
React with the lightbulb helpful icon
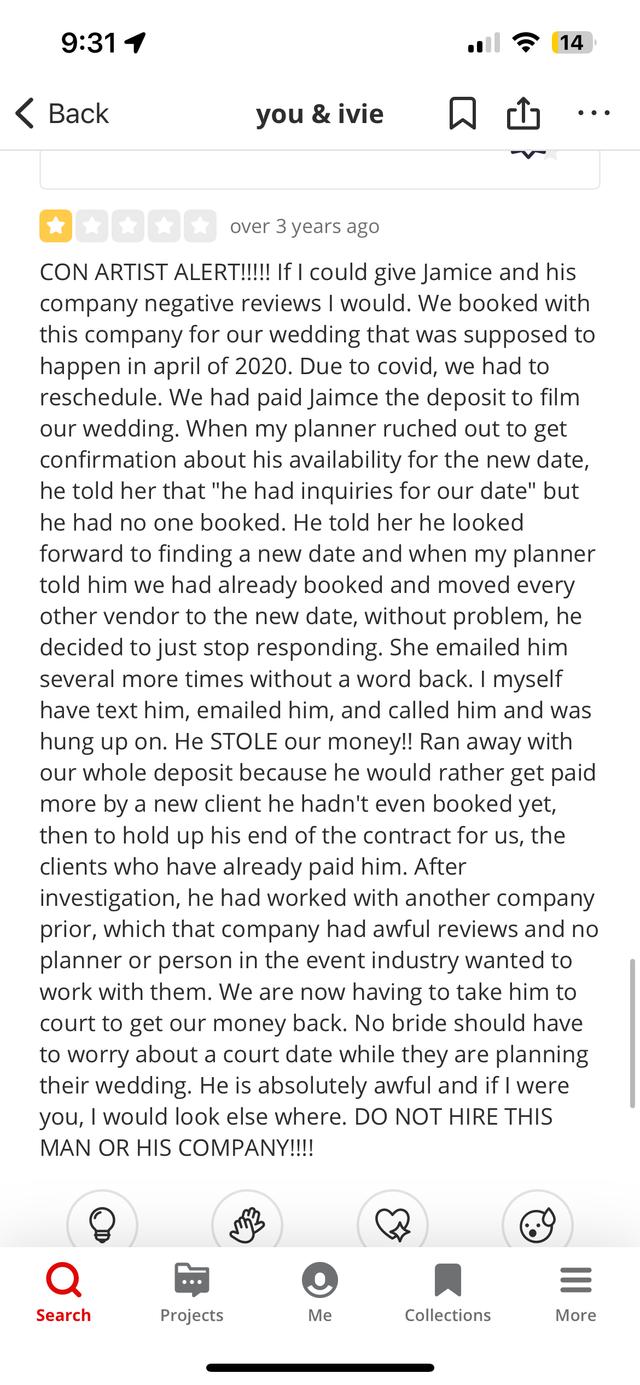(x=102, y=1223)
